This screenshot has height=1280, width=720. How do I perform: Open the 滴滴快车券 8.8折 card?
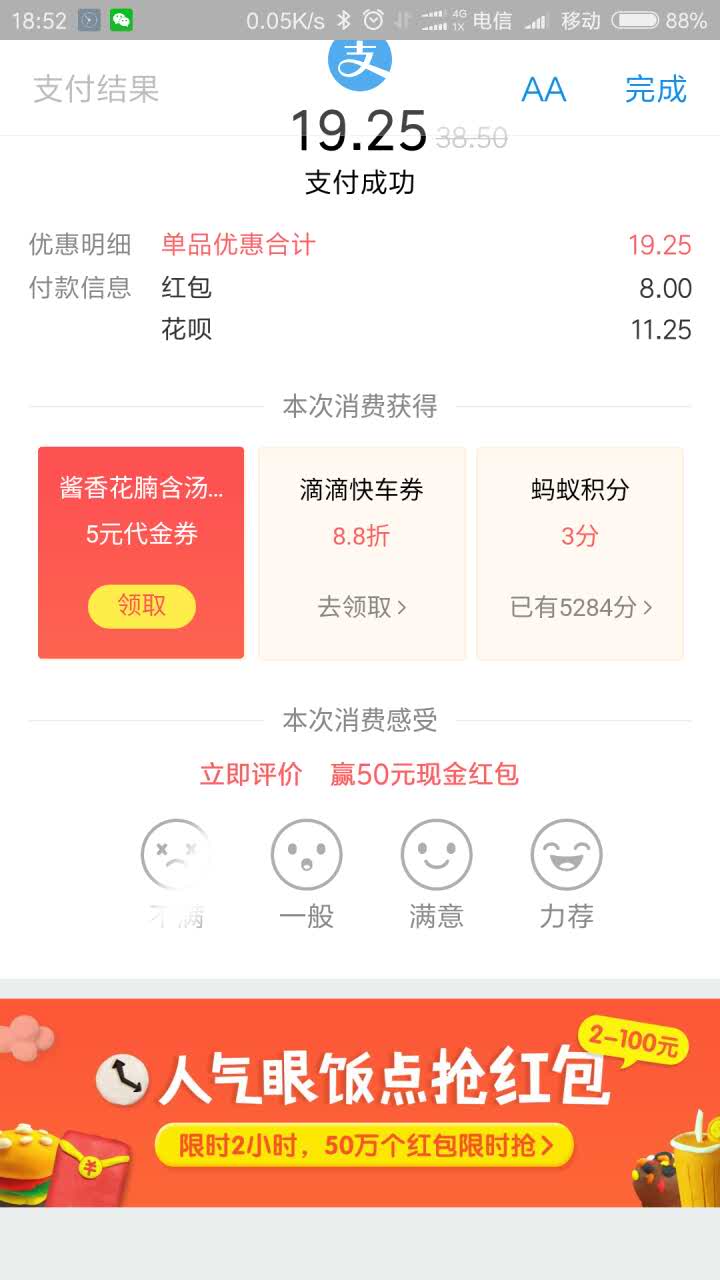[362, 553]
